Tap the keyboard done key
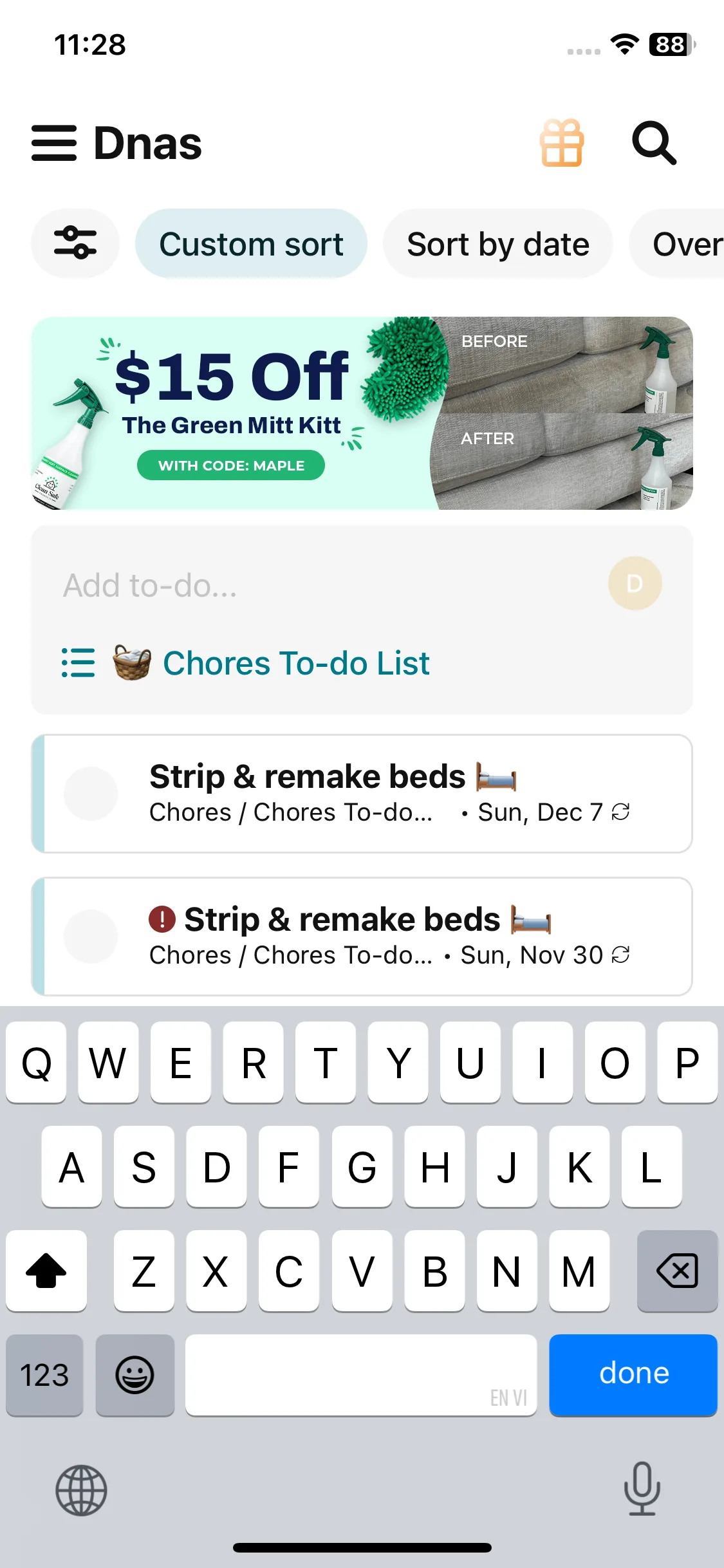This screenshot has height=1568, width=724. [633, 1375]
